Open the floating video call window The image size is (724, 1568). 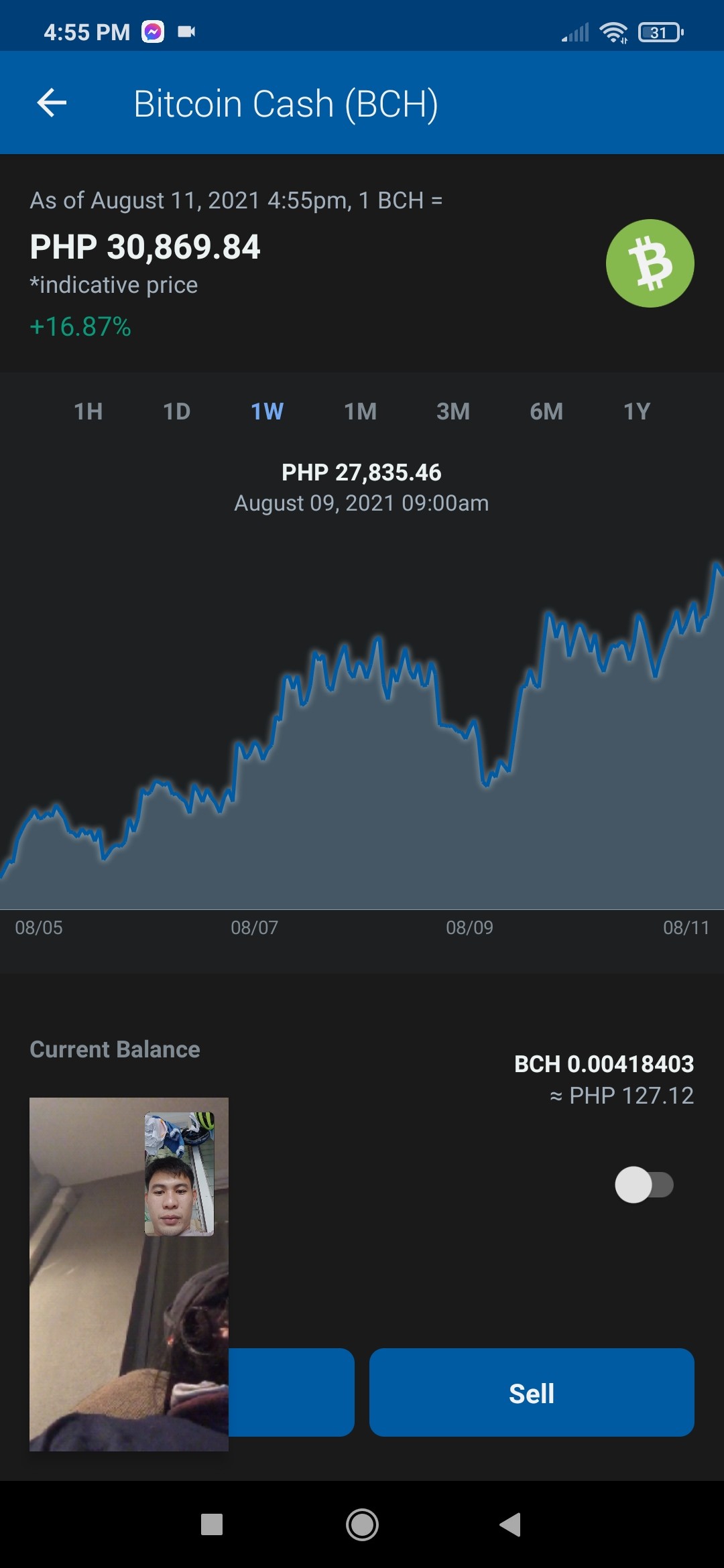point(129,1274)
